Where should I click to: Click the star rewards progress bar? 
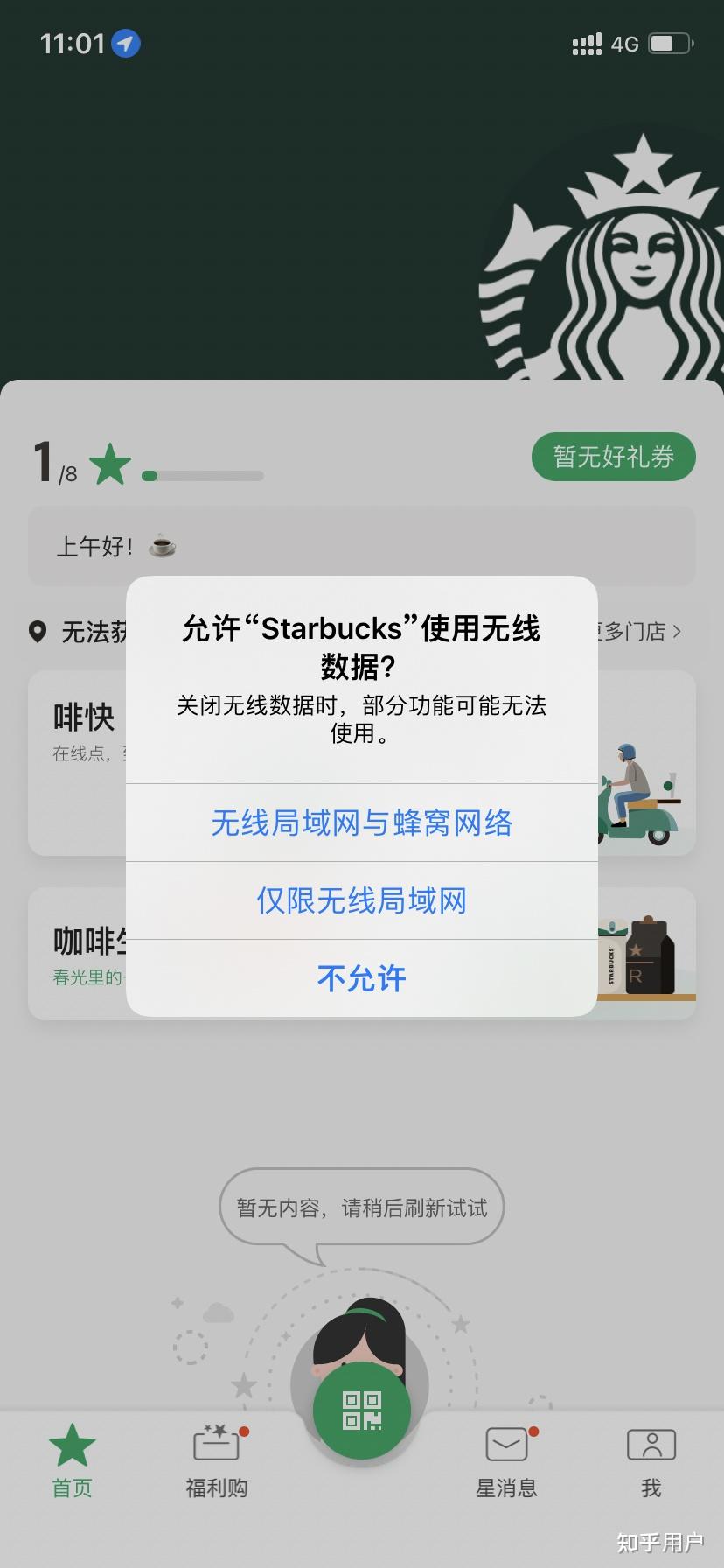point(203,475)
